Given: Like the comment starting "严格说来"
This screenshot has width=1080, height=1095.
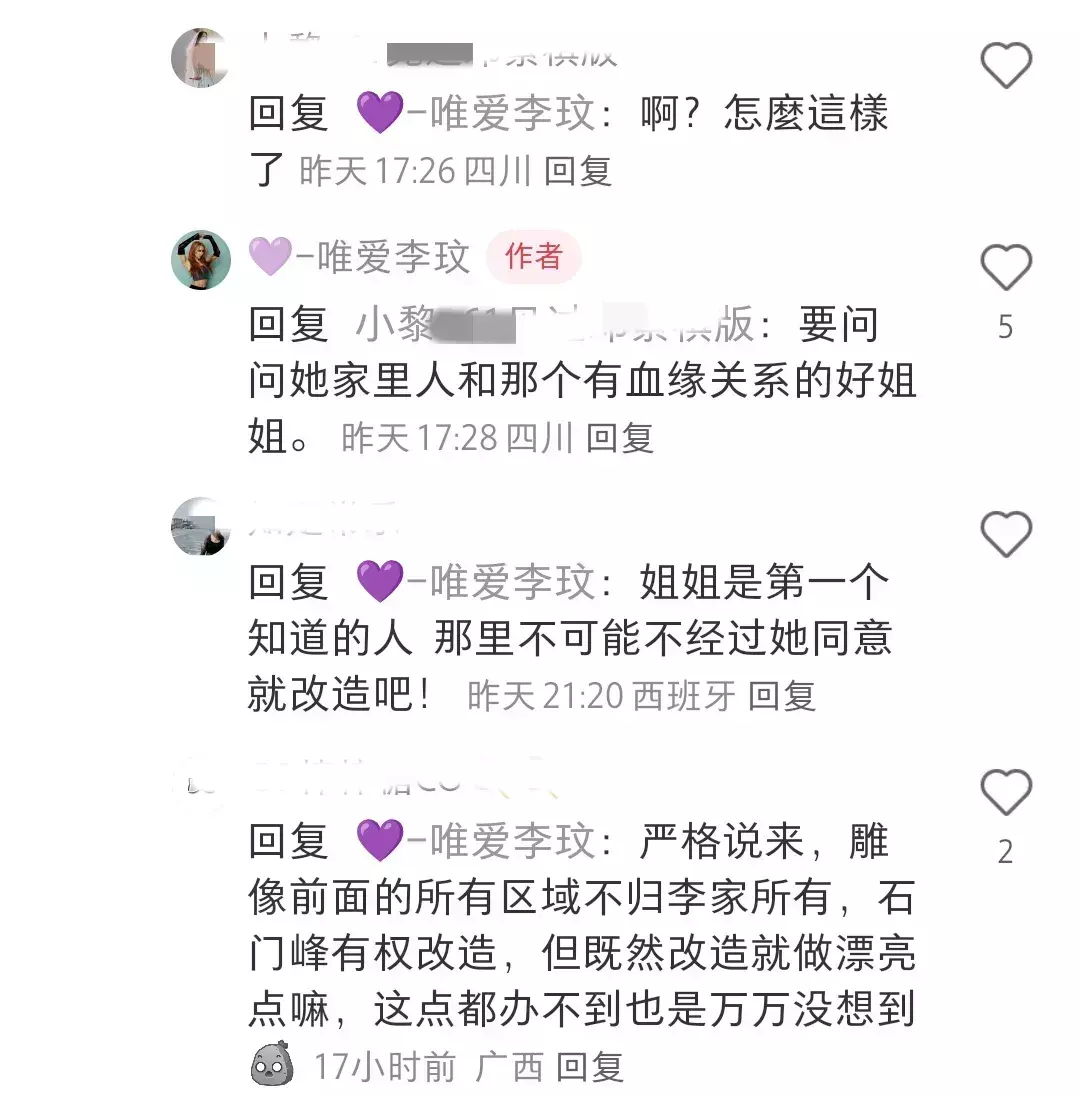Looking at the screenshot, I should coord(1005,793).
